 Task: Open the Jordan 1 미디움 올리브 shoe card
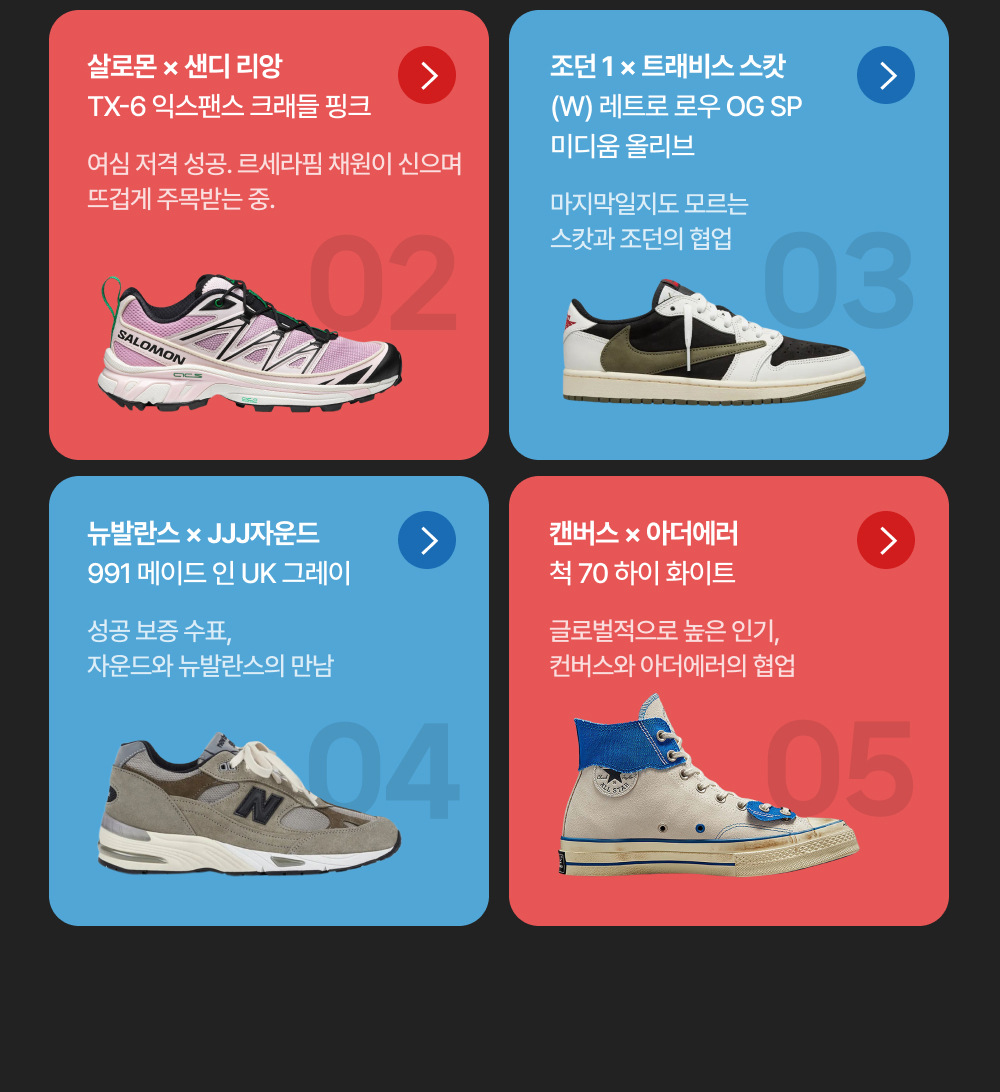(728, 235)
